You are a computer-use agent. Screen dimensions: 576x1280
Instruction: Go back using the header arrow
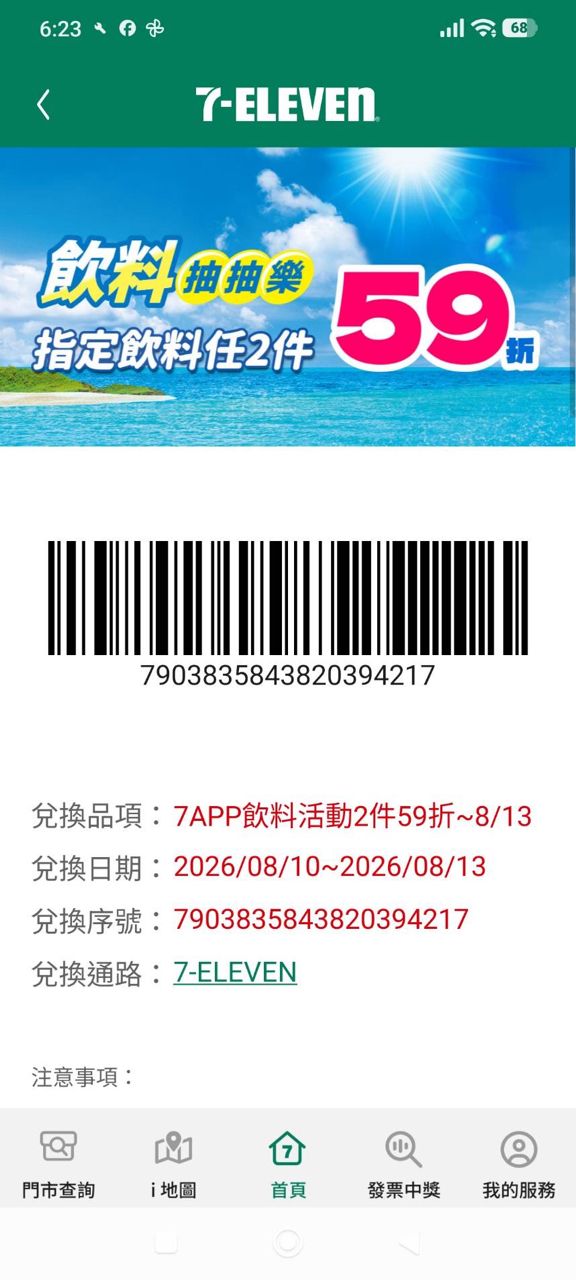click(43, 104)
